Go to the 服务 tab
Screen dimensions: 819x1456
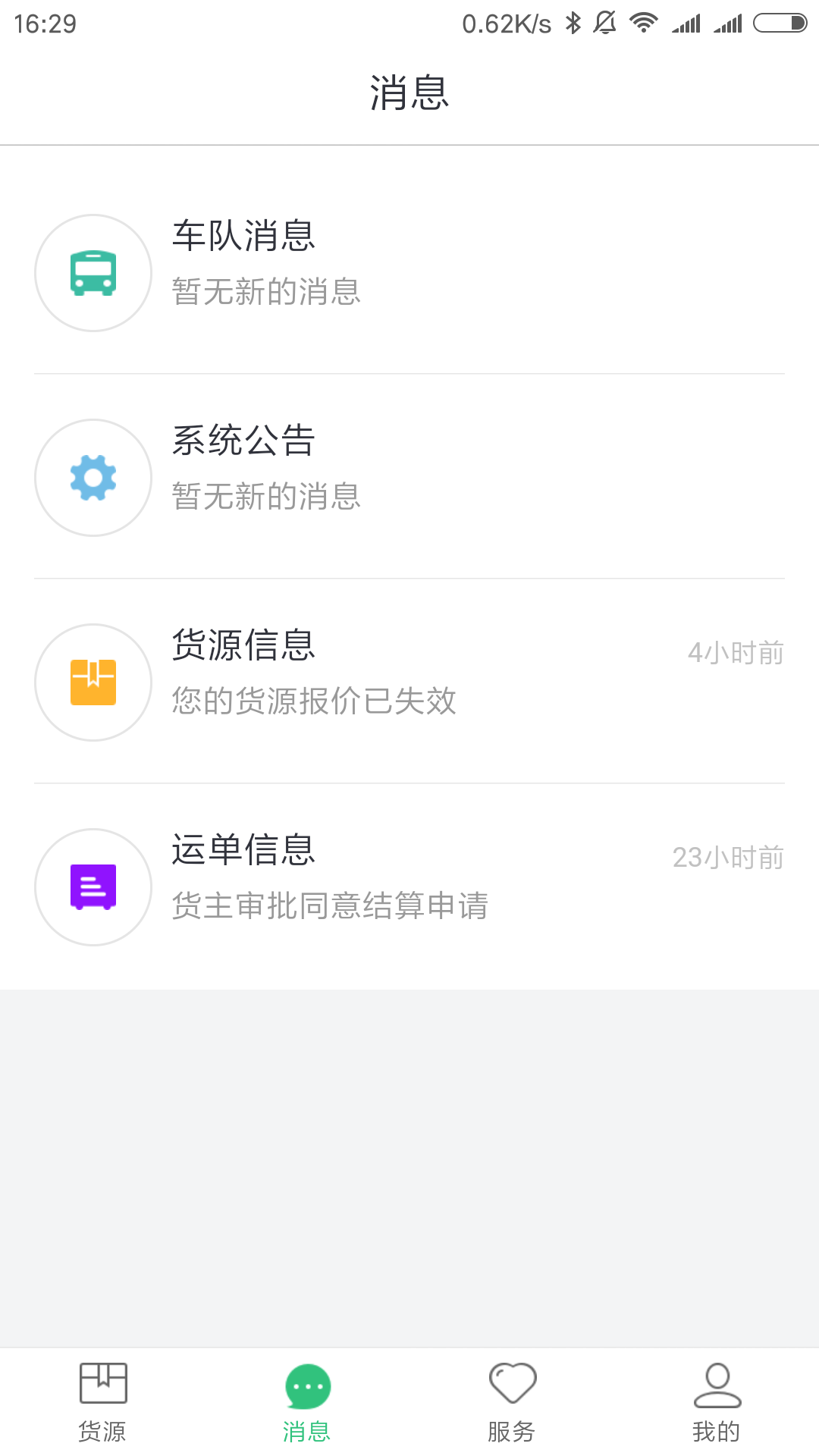(512, 1403)
